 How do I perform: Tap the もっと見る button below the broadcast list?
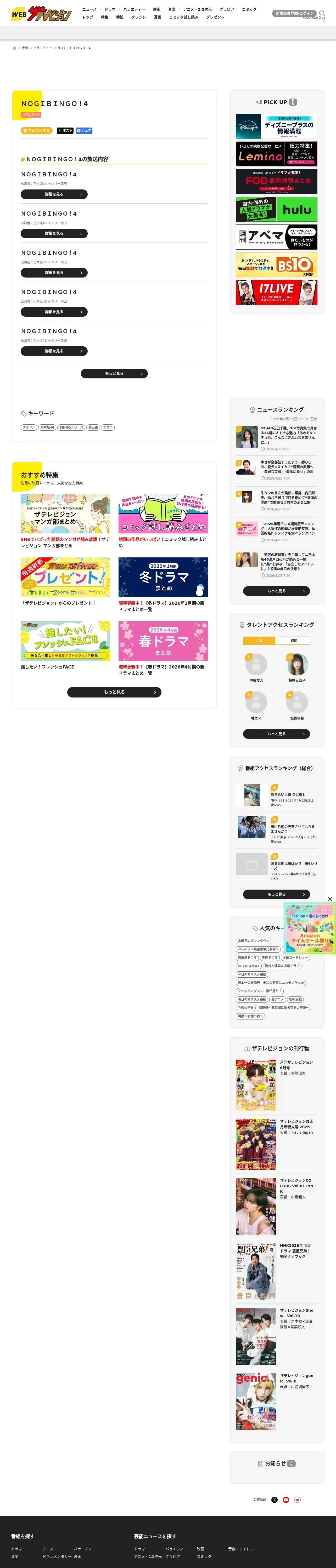114,373
